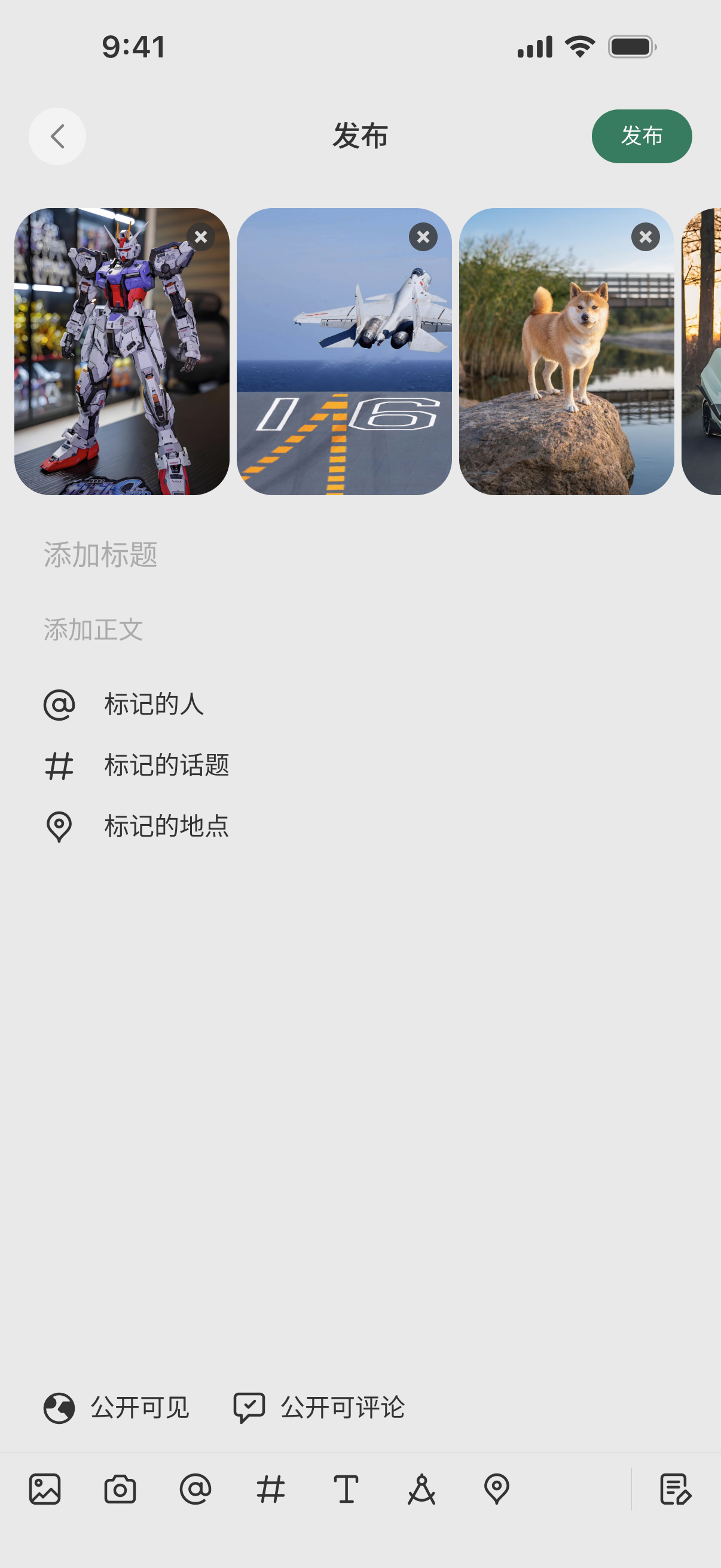Go back from the 发布 screen
Image resolution: width=721 pixels, height=1568 pixels.
click(57, 136)
